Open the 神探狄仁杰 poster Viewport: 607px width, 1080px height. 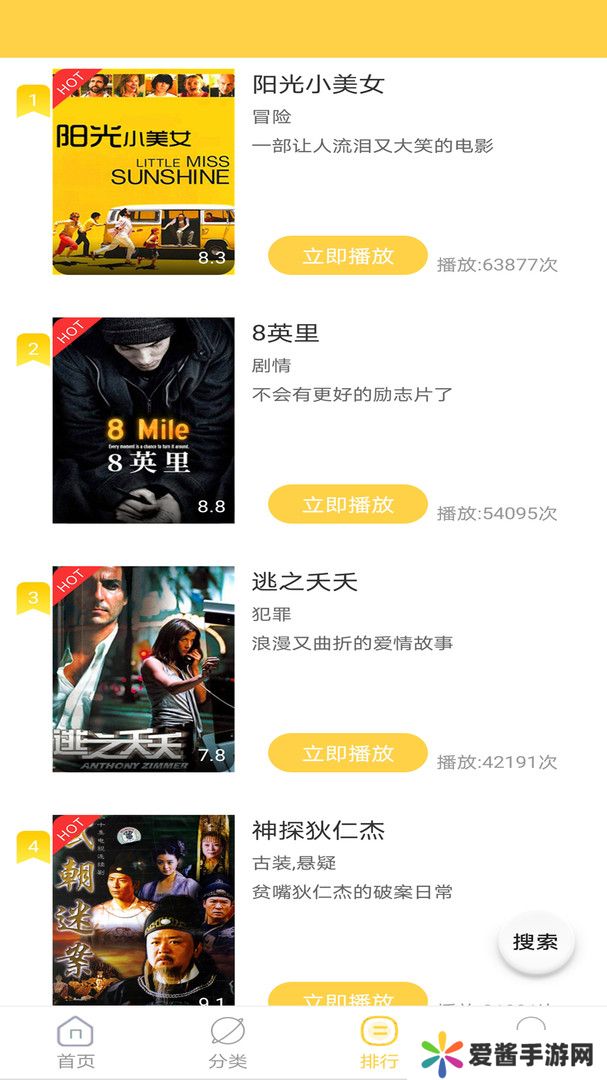tap(143, 910)
